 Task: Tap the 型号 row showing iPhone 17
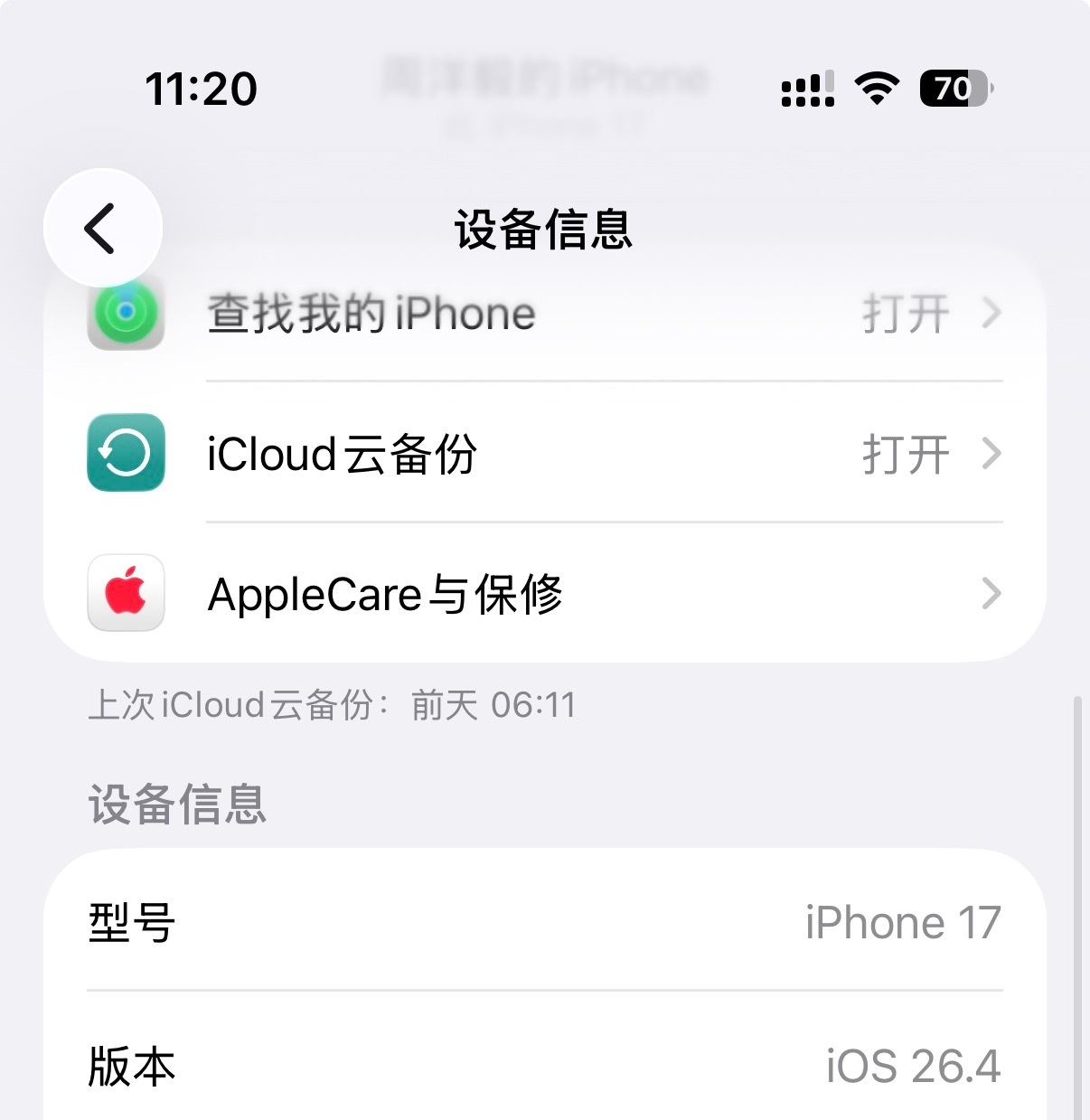tap(542, 922)
